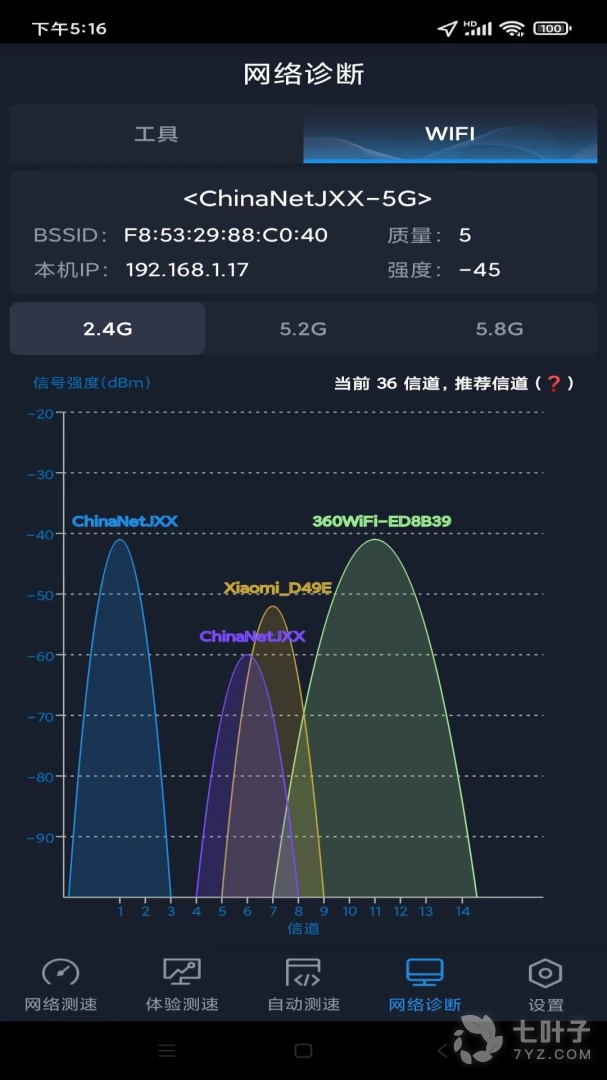Select the WIFI tab
The image size is (607, 1080).
tap(450, 134)
